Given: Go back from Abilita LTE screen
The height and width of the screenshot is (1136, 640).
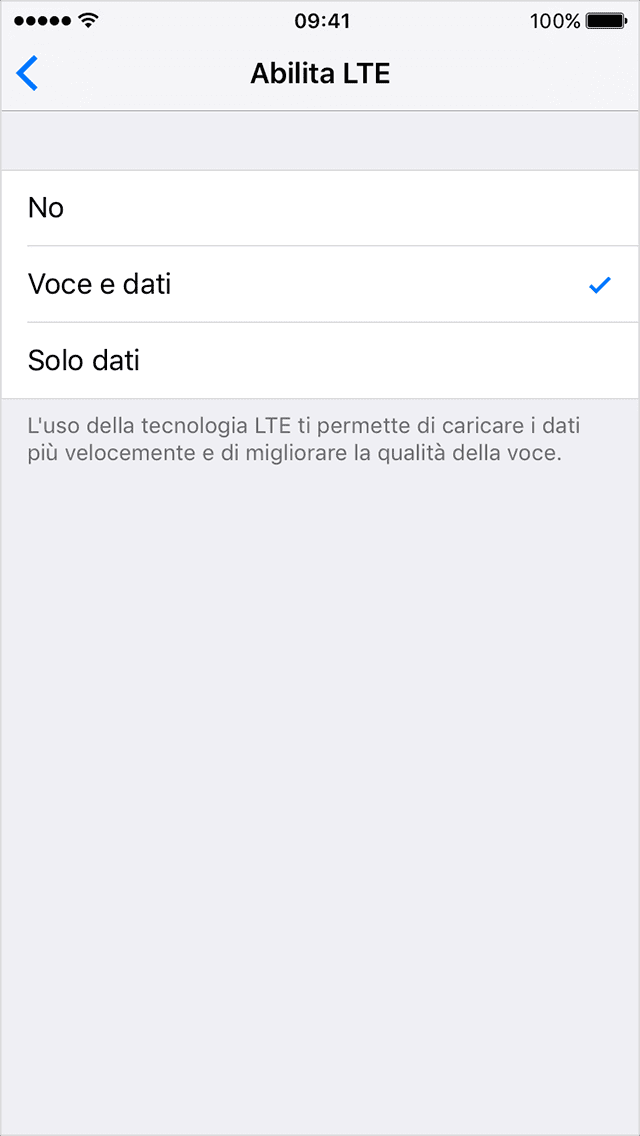Looking at the screenshot, I should tap(28, 74).
